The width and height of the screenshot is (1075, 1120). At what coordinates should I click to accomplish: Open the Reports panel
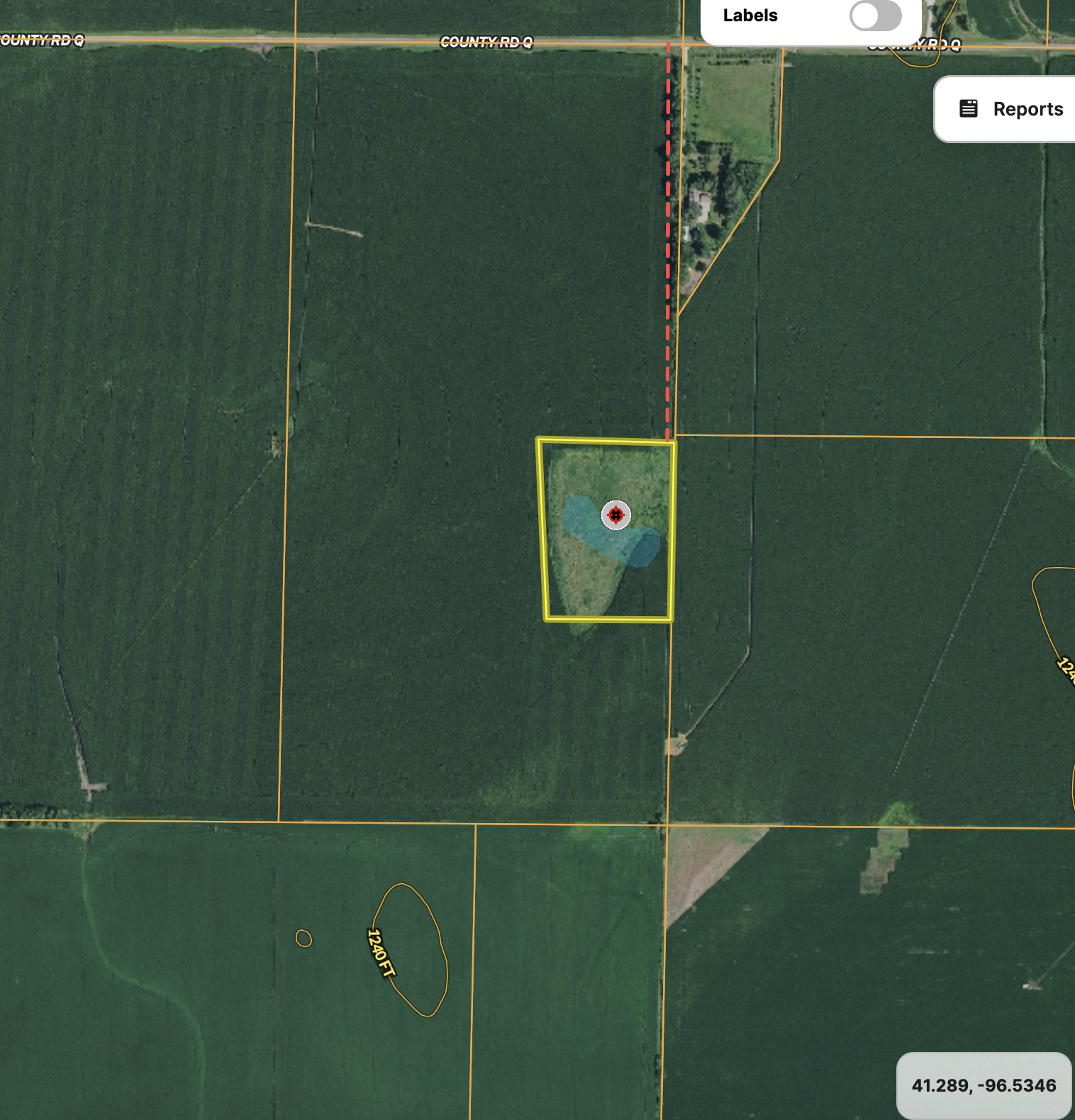[1011, 109]
